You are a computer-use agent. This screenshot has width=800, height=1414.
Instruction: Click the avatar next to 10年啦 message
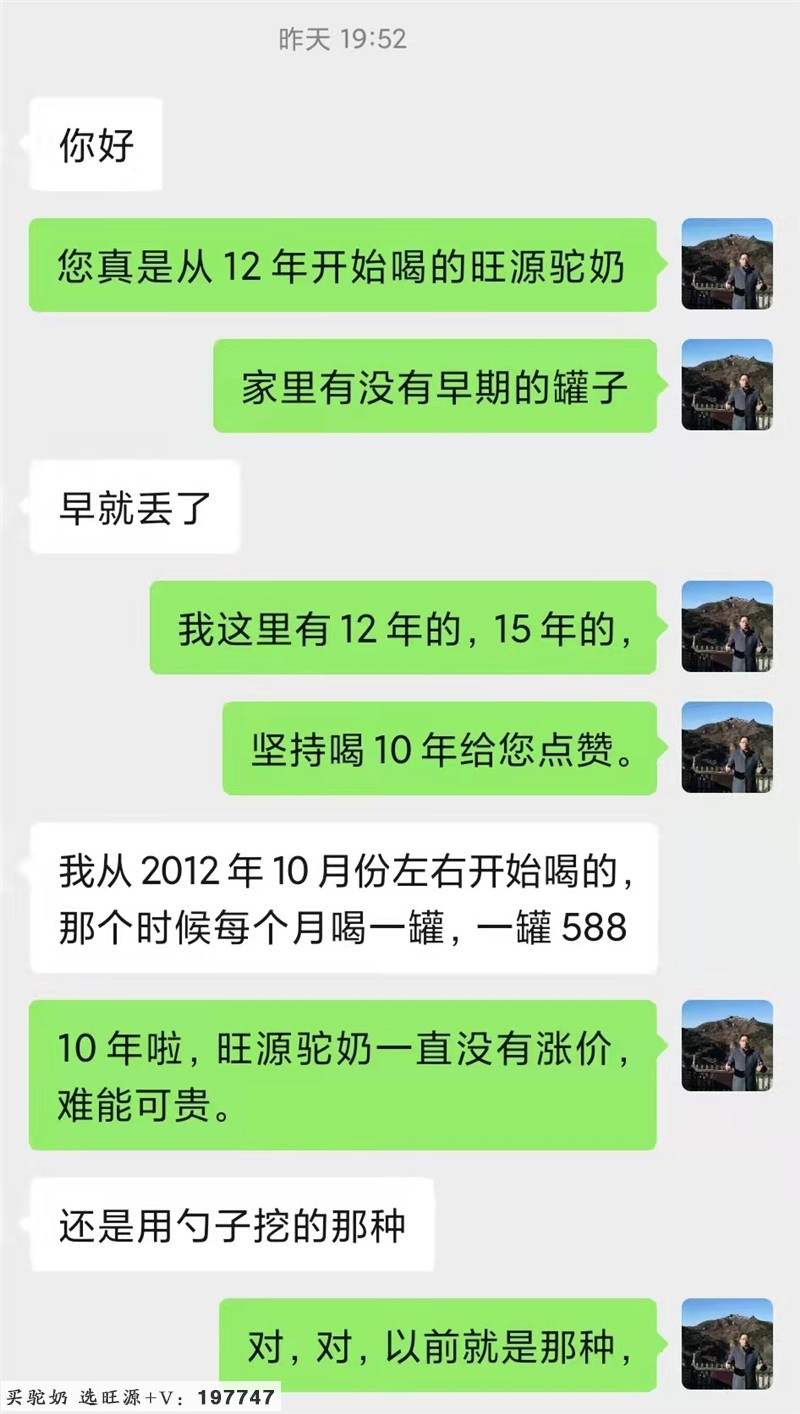point(728,1044)
